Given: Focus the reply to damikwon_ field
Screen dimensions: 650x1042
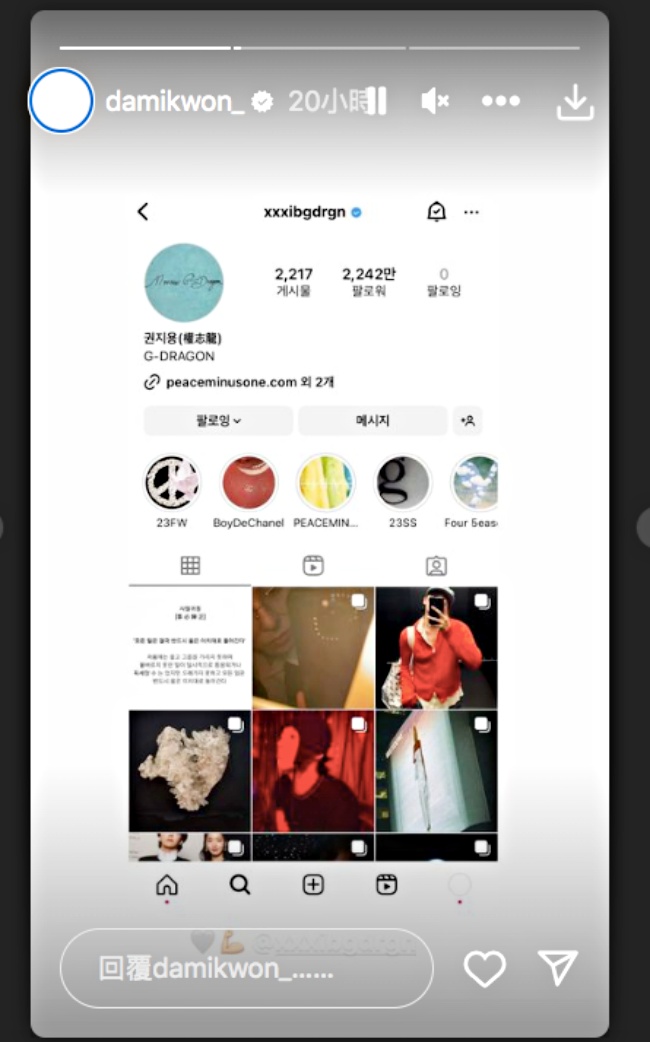Looking at the screenshot, I should click(x=245, y=968).
